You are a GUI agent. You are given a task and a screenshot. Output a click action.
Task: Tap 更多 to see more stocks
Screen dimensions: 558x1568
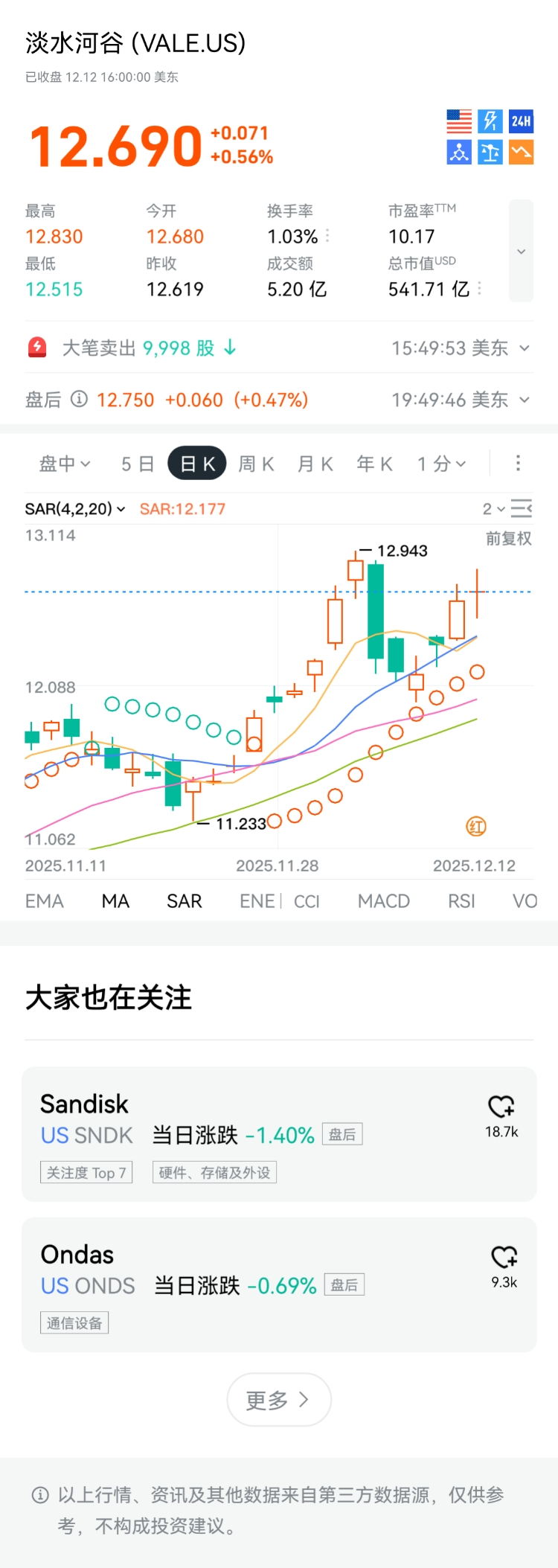(278, 1400)
